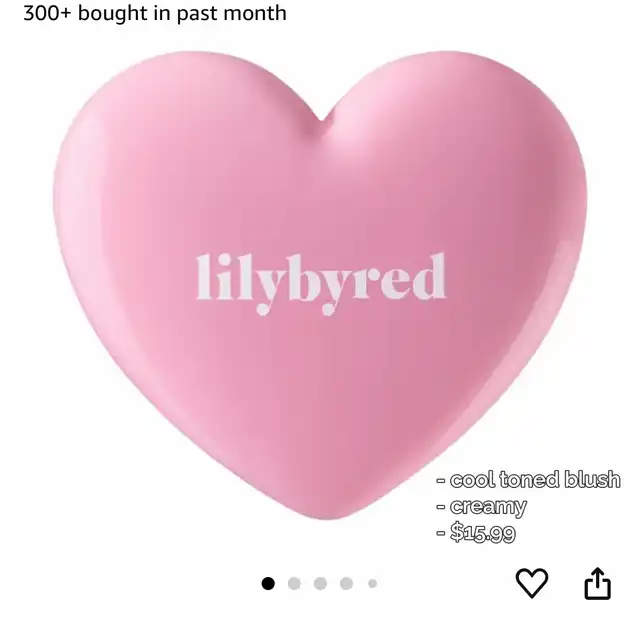Jump to the second product photo dot
Screen dimensions: 640x640
[x=294, y=584]
